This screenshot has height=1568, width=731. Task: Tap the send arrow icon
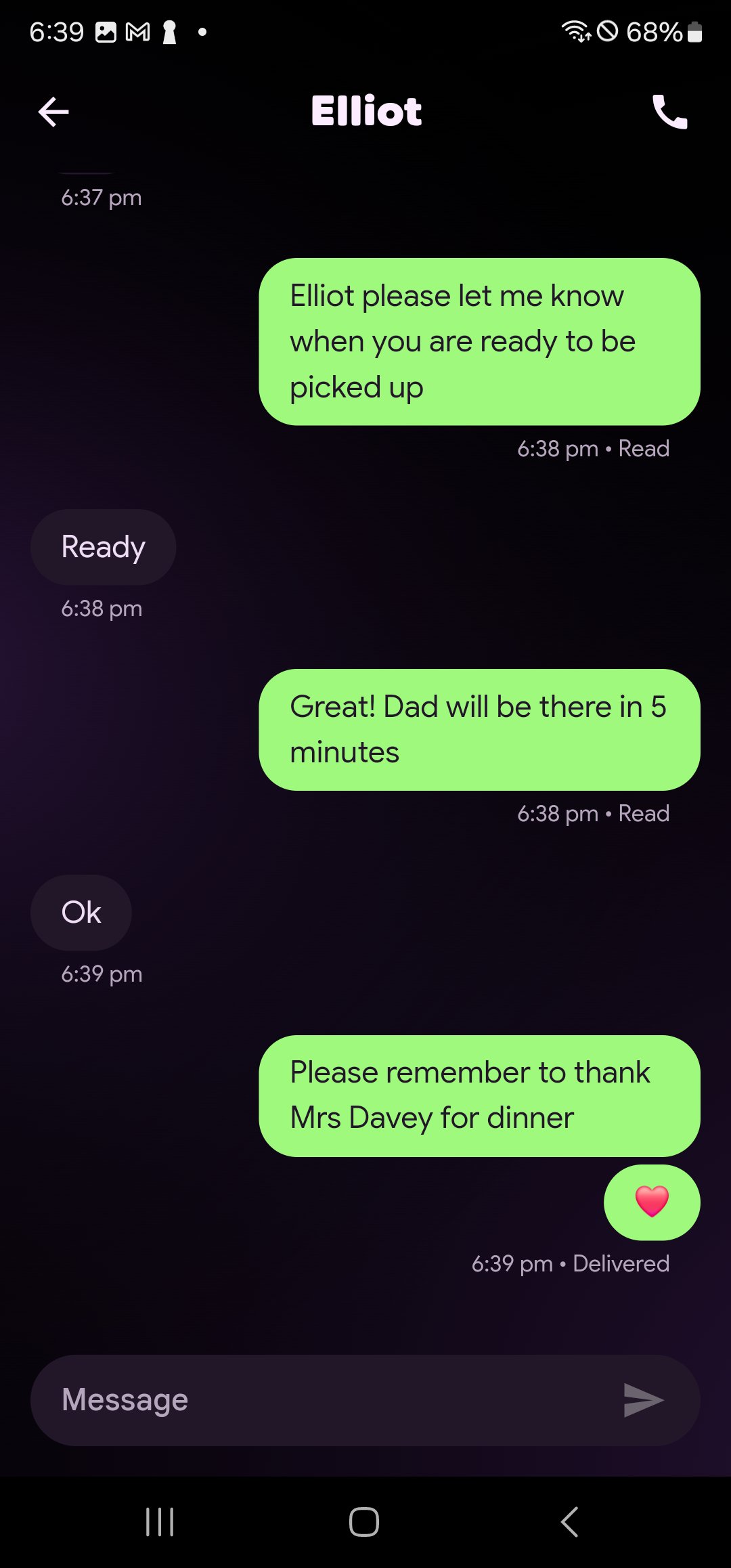[643, 1400]
